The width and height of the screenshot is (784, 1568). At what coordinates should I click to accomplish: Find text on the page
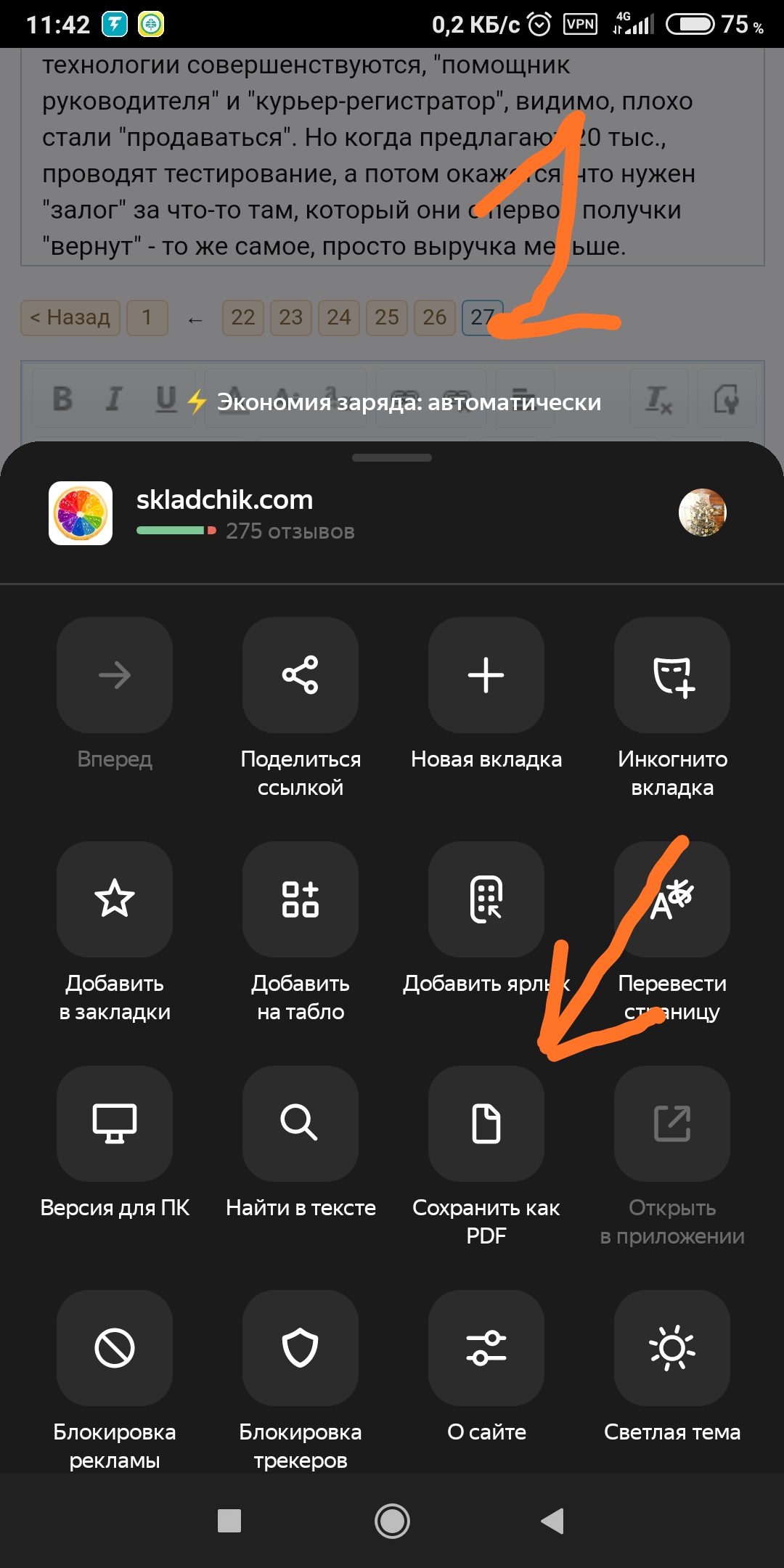click(300, 1124)
